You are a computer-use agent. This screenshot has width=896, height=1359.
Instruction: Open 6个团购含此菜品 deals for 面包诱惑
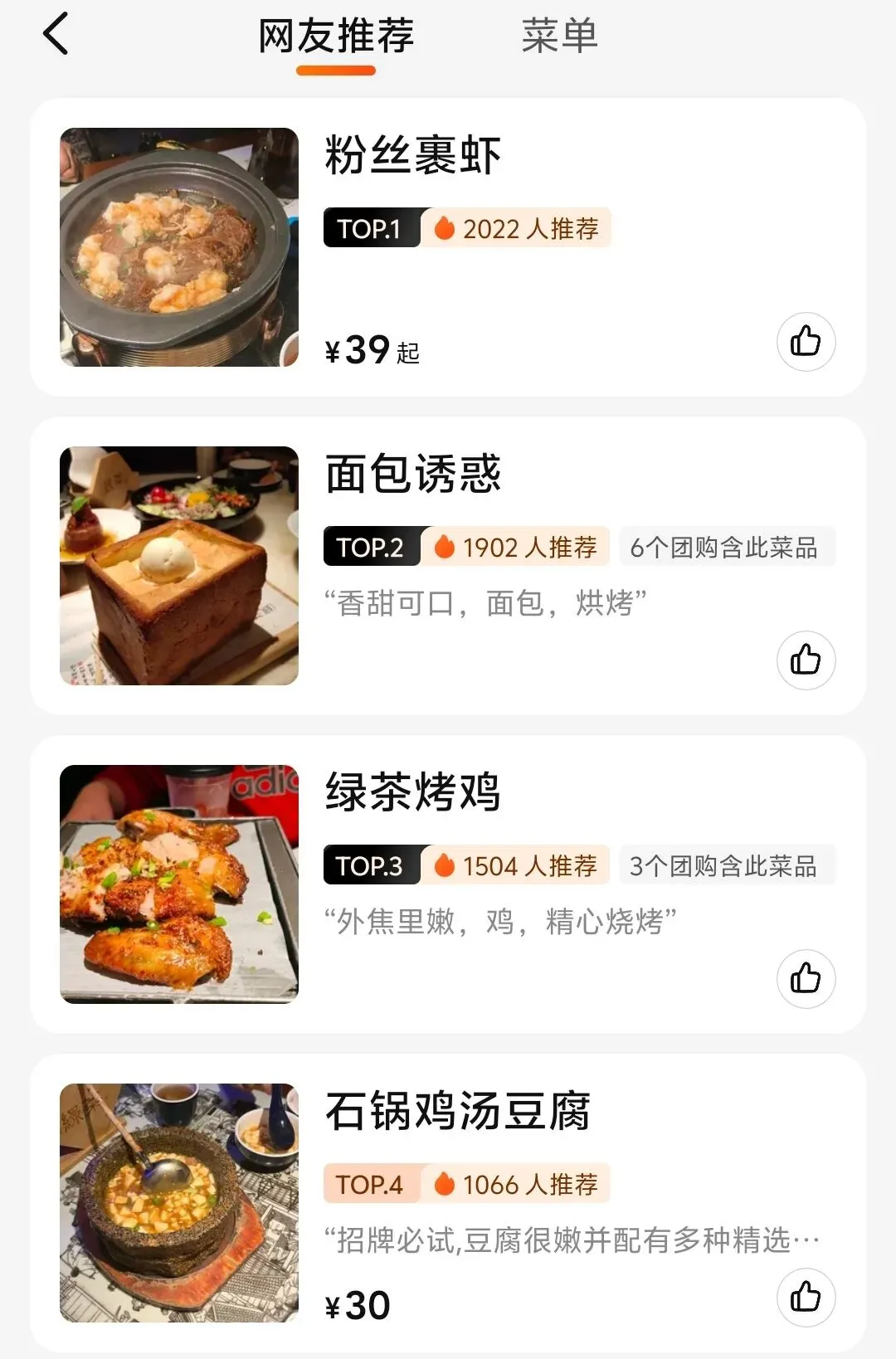[x=724, y=548]
